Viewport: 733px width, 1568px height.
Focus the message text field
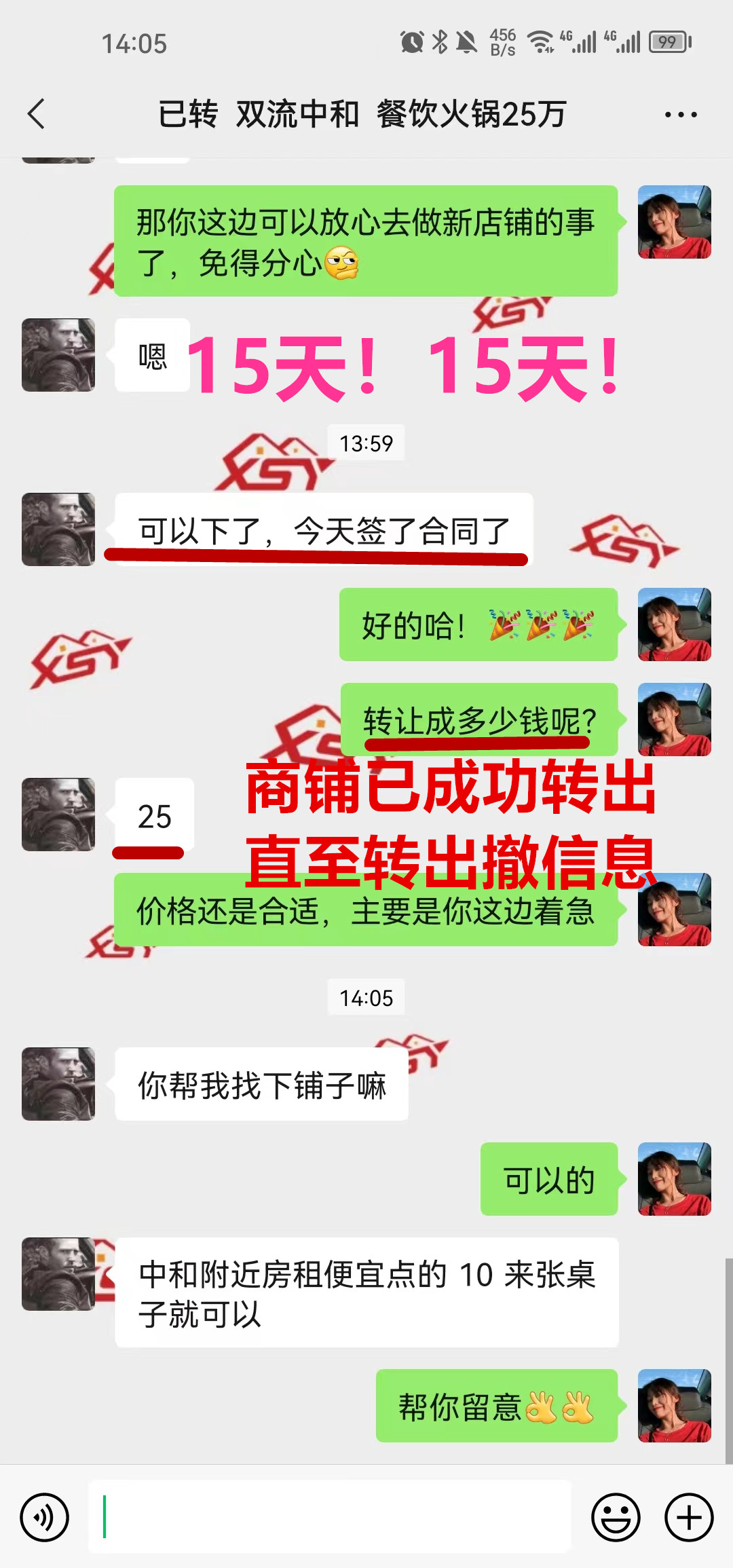330,1517
